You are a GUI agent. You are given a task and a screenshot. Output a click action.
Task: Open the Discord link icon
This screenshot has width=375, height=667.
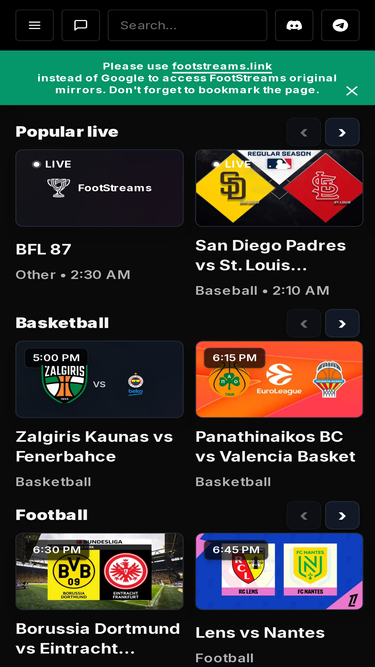point(294,26)
